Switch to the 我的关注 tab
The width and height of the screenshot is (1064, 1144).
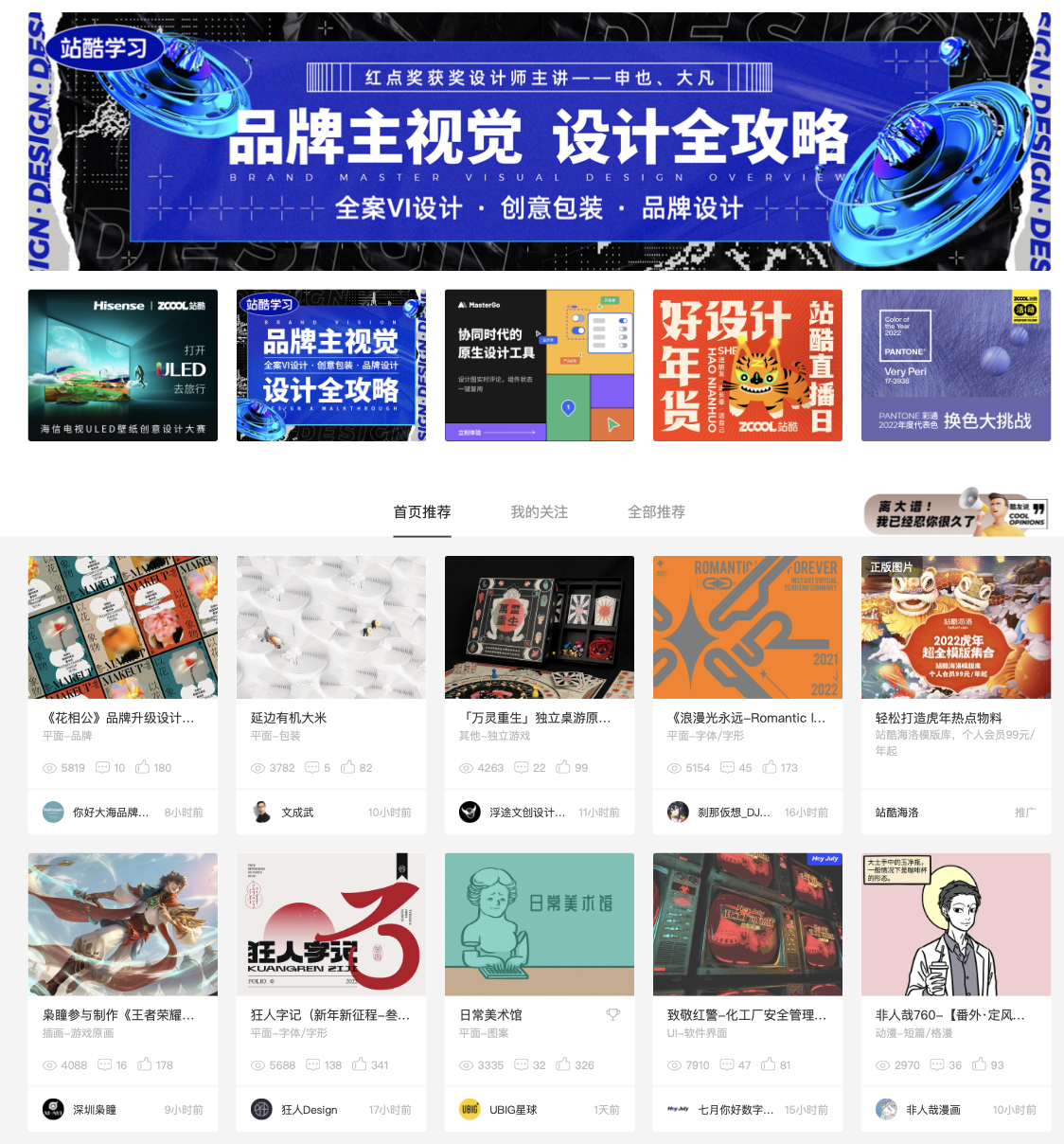(539, 512)
